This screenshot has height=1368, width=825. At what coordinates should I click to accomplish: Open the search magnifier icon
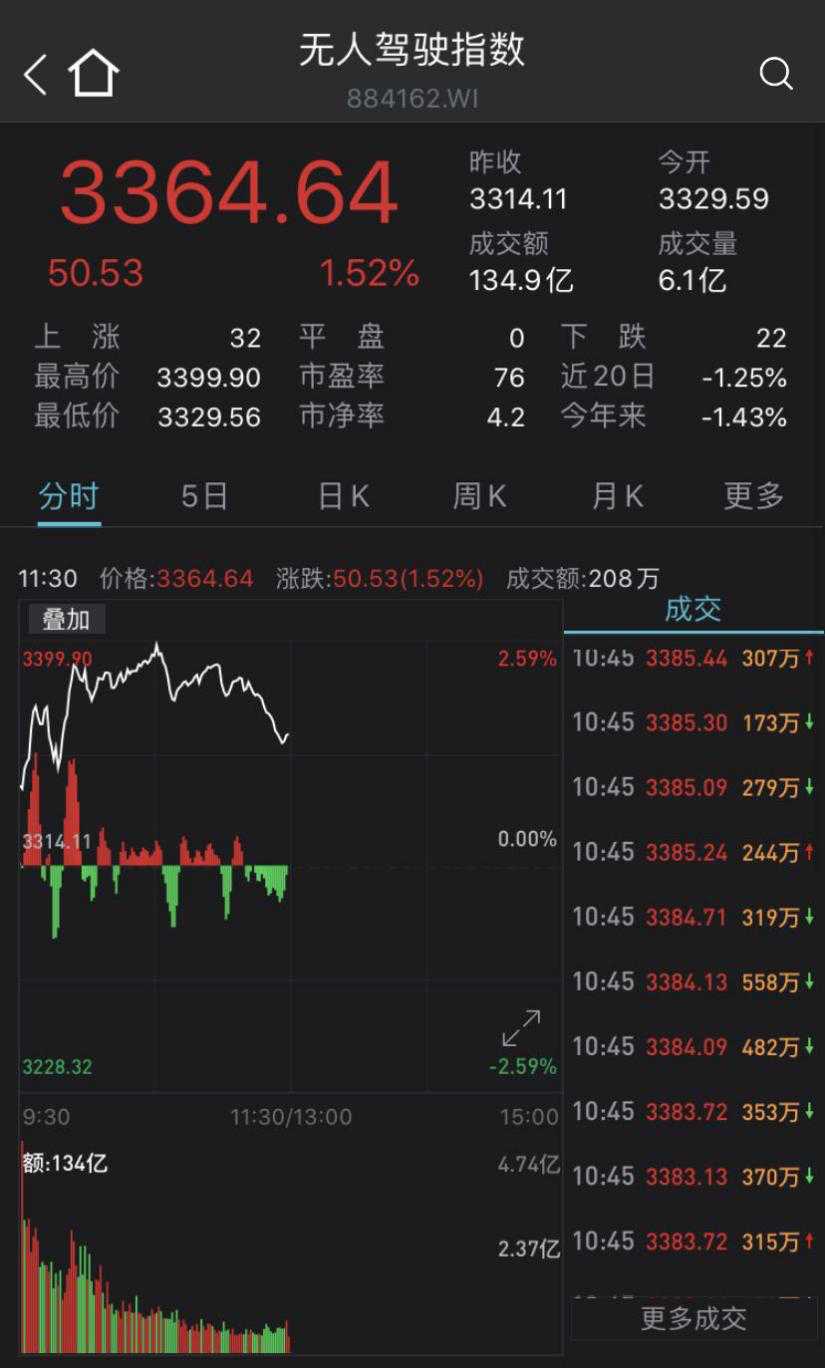(776, 73)
